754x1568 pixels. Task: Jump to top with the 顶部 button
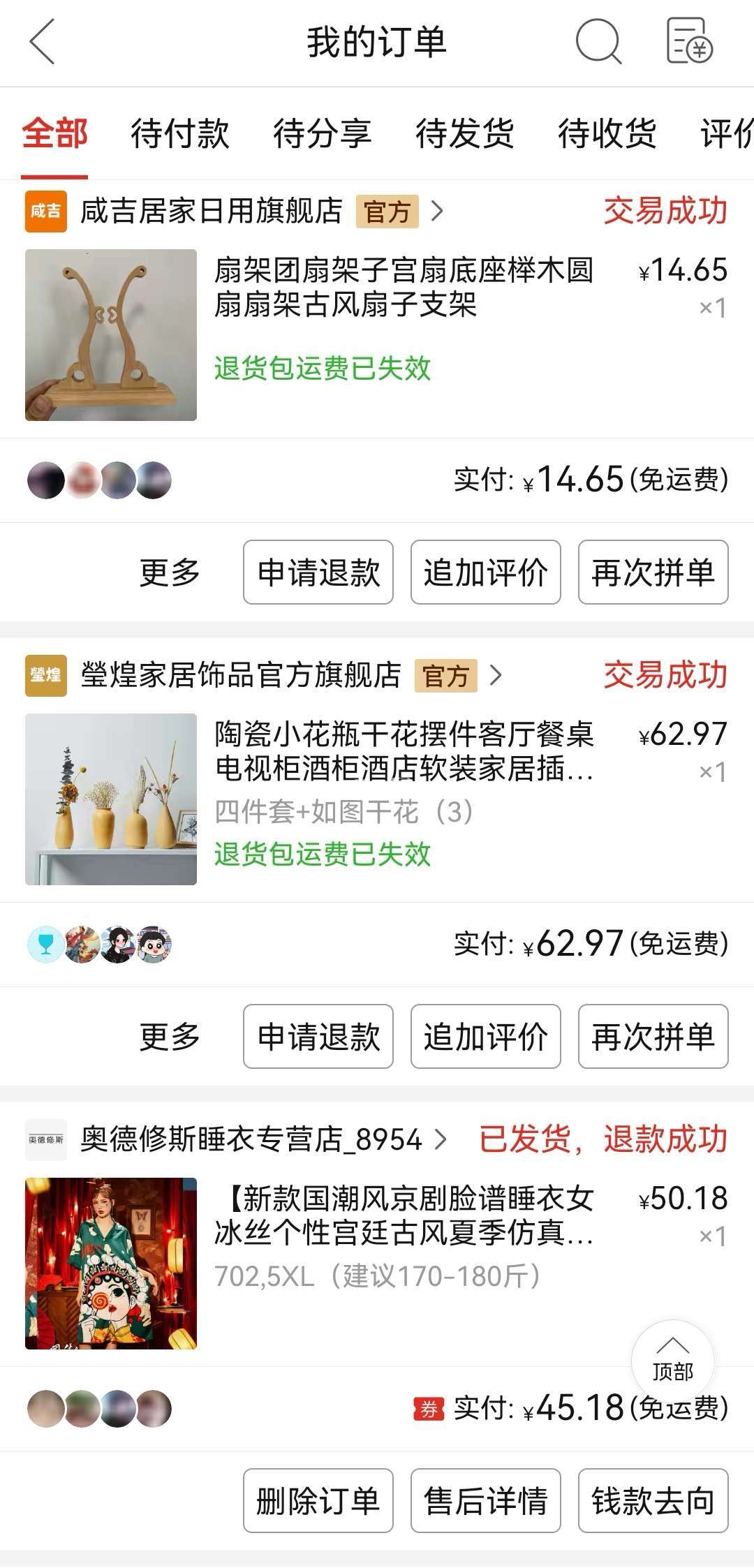click(672, 1361)
